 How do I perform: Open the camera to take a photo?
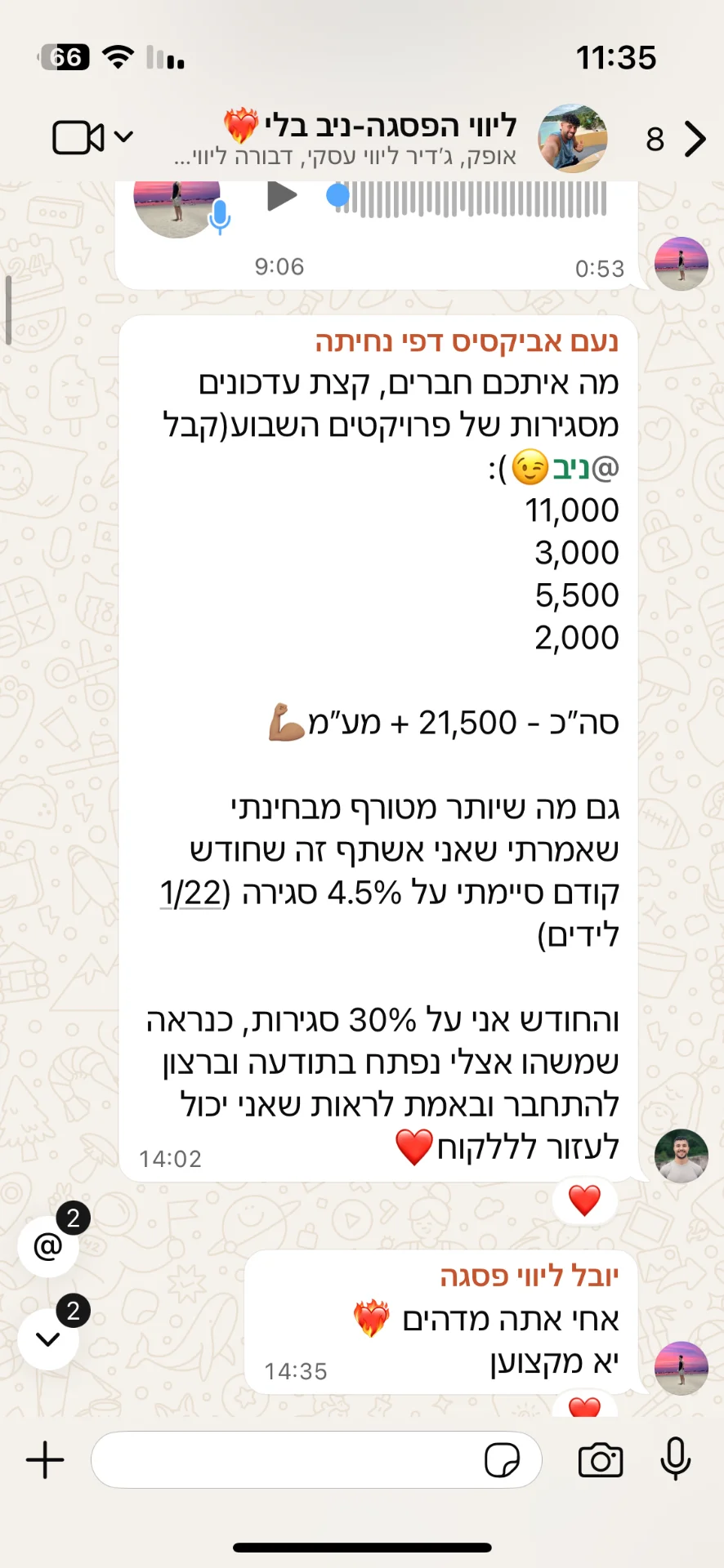601,1459
